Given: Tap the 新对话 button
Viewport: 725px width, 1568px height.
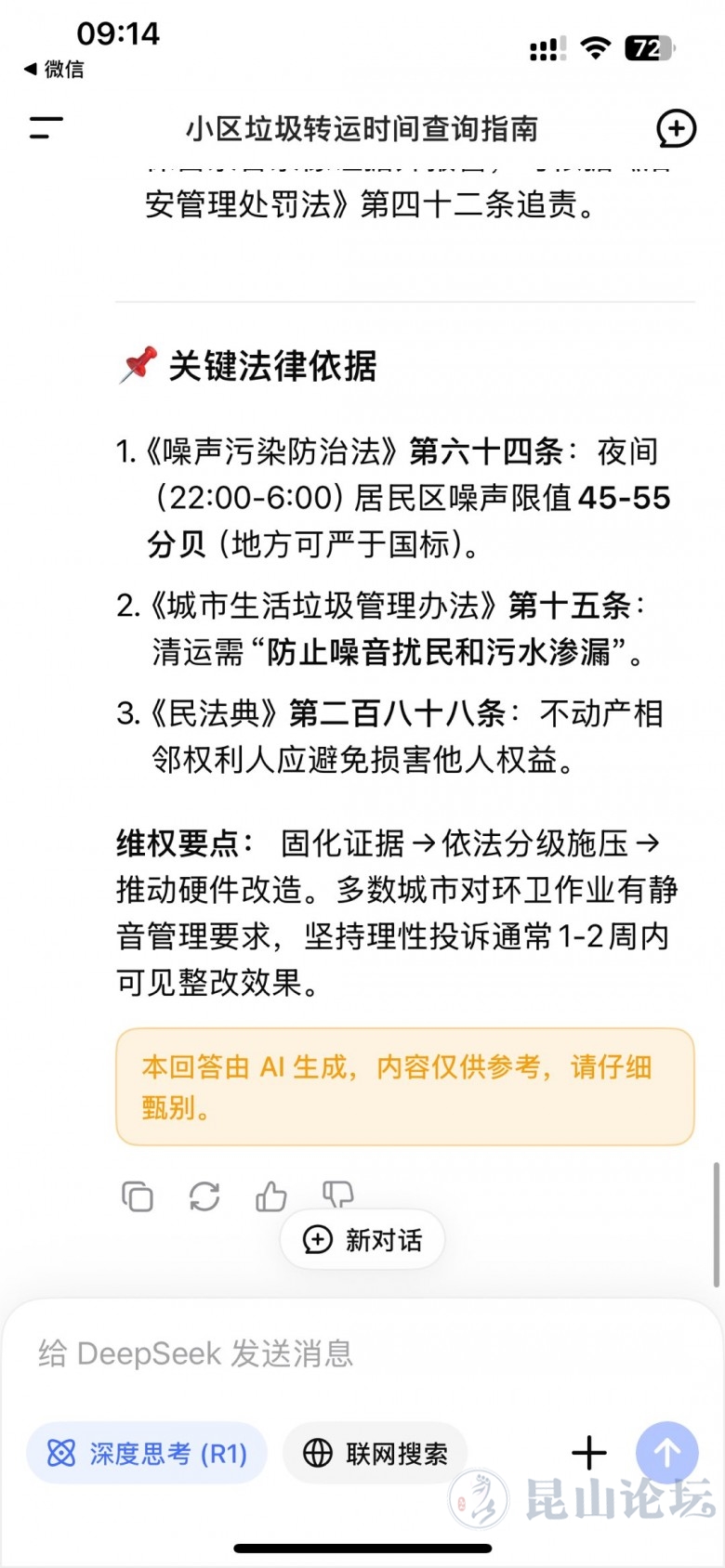Looking at the screenshot, I should click(x=362, y=1239).
